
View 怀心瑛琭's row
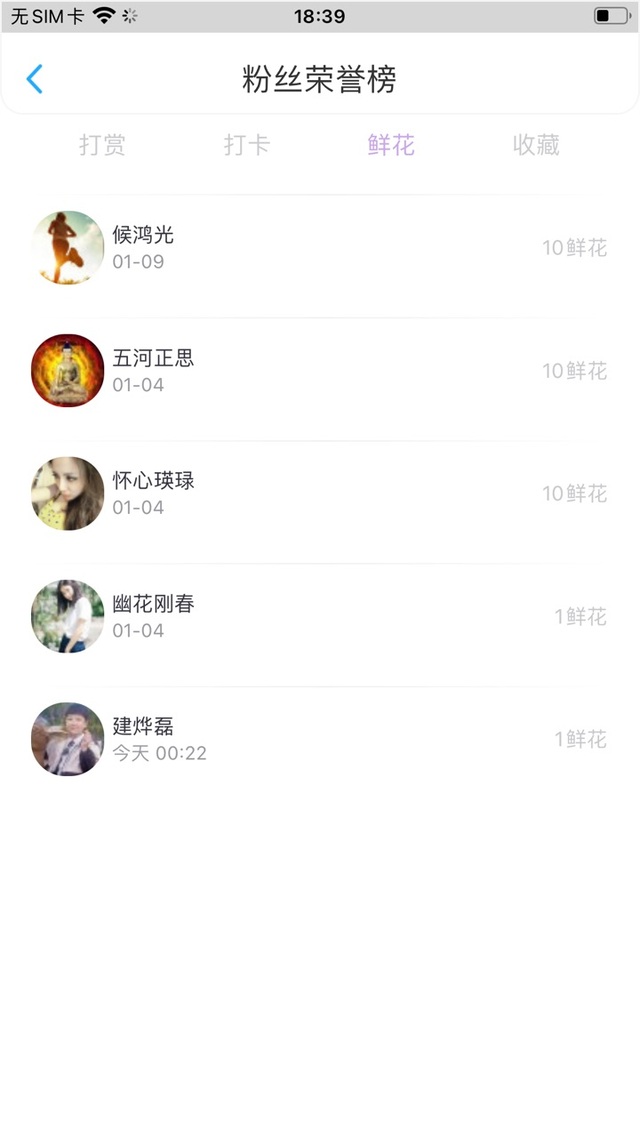(x=320, y=494)
